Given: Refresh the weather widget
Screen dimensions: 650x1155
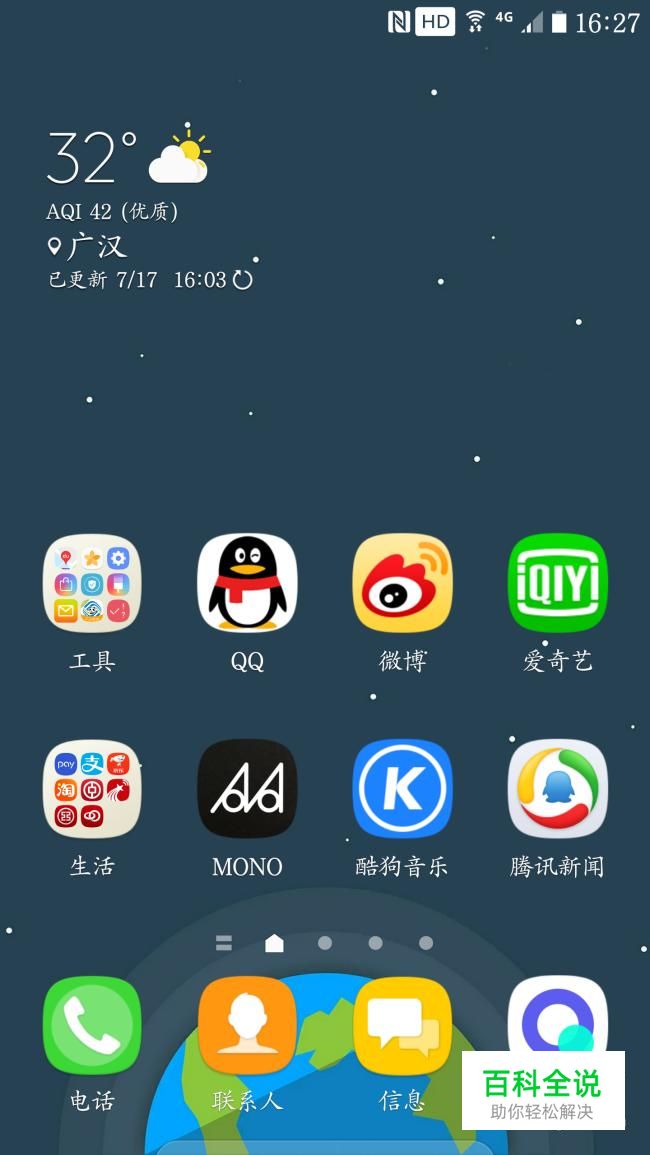Looking at the screenshot, I should [242, 280].
